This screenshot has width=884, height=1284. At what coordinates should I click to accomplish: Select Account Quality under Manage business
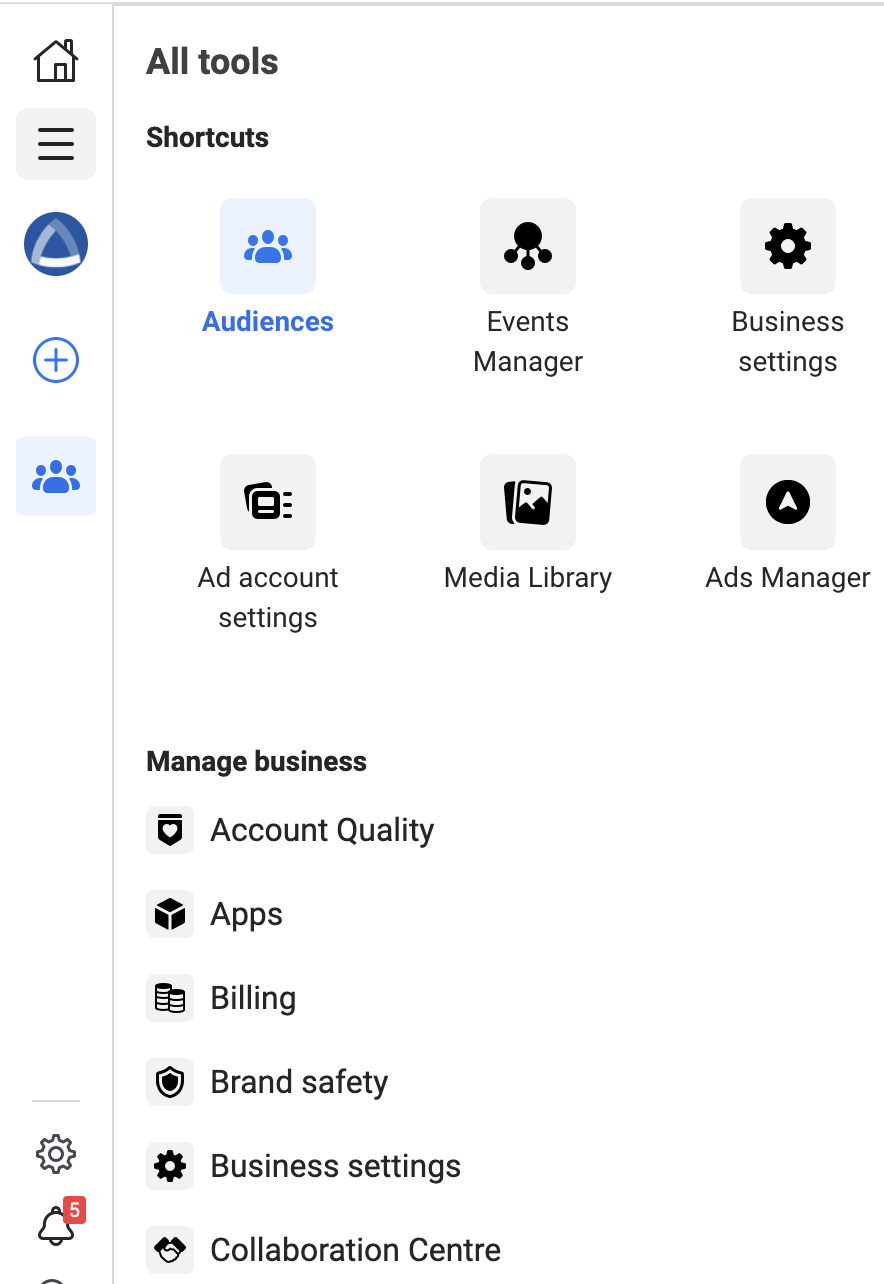321,830
